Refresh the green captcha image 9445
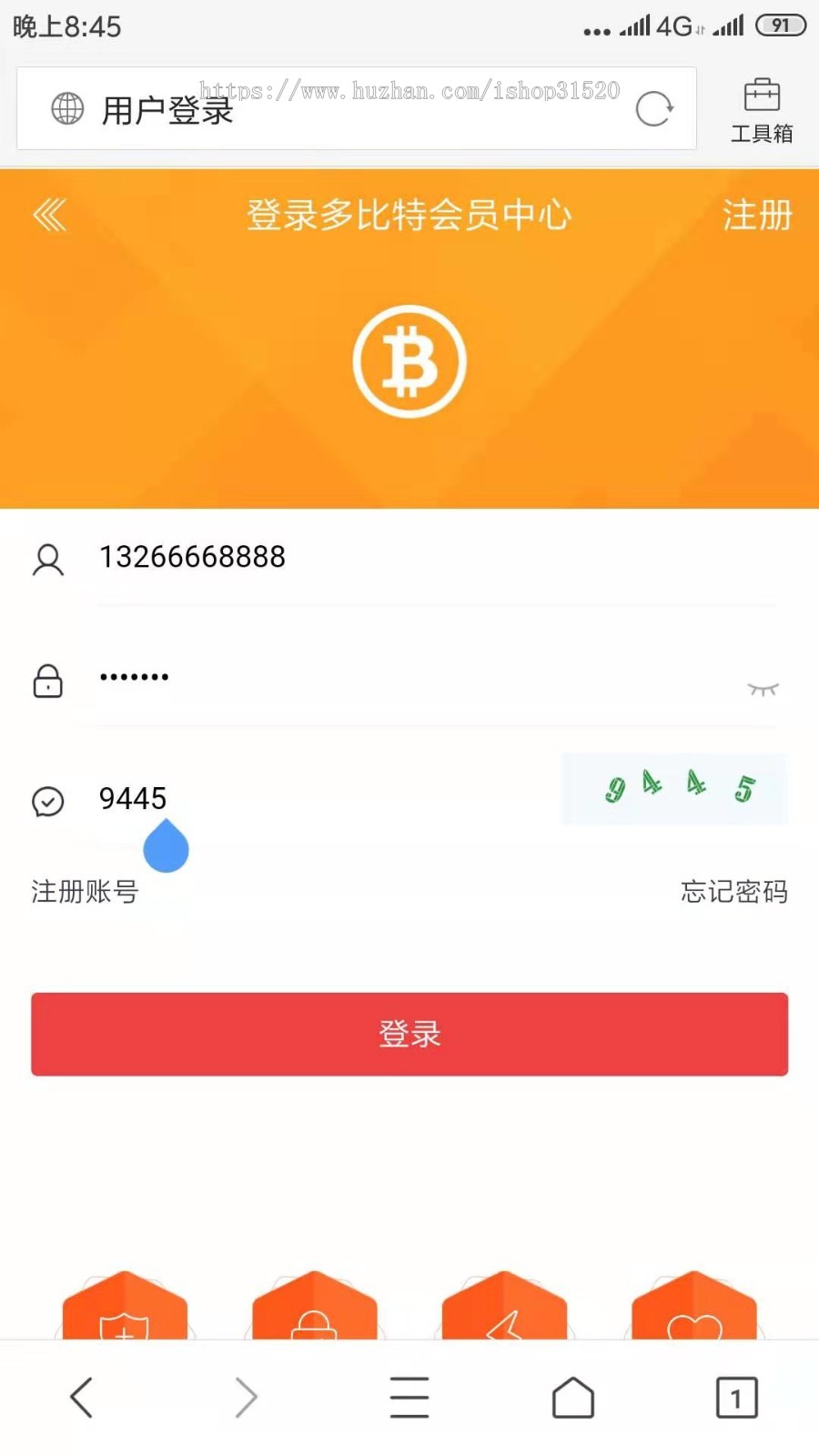The width and height of the screenshot is (819, 1456). [674, 788]
